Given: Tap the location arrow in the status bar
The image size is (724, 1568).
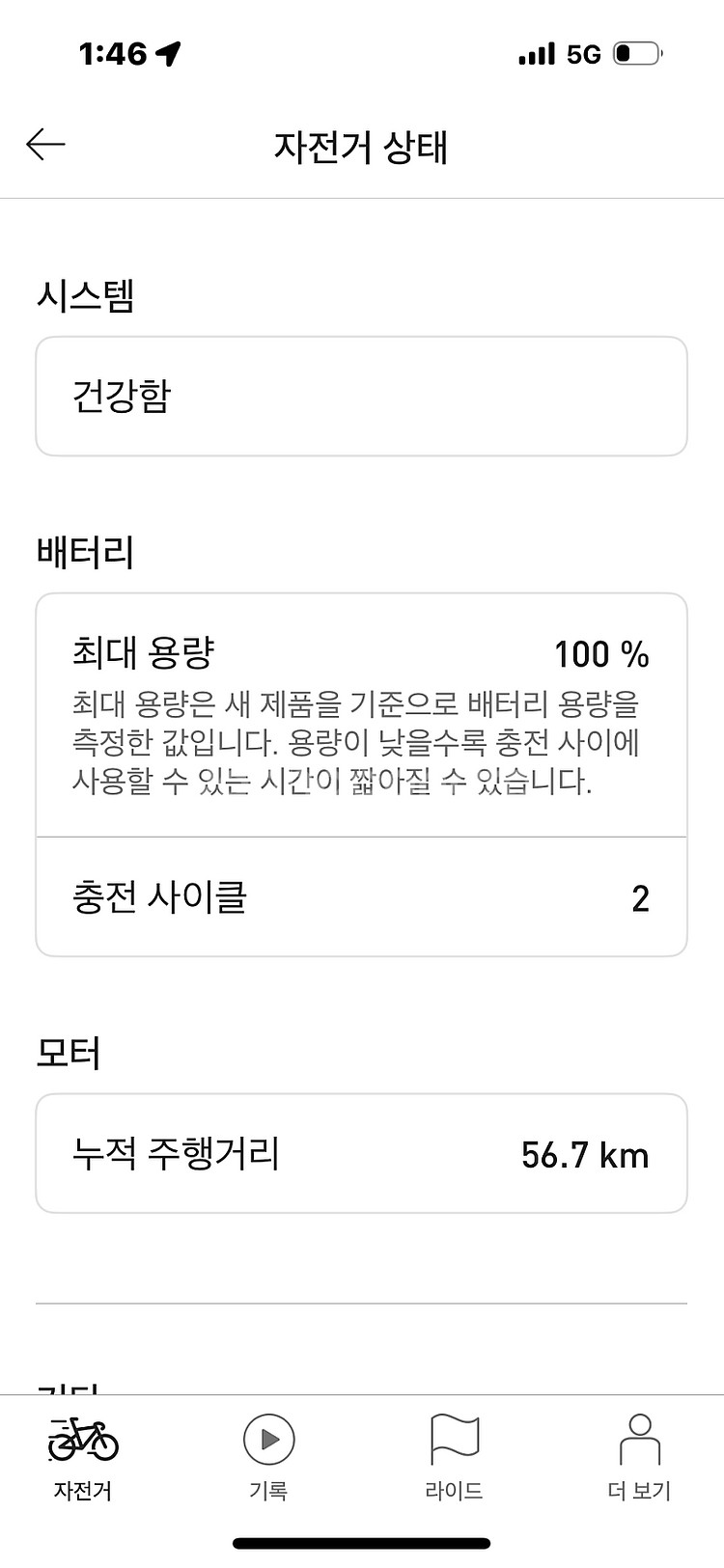Looking at the screenshot, I should point(166,53).
